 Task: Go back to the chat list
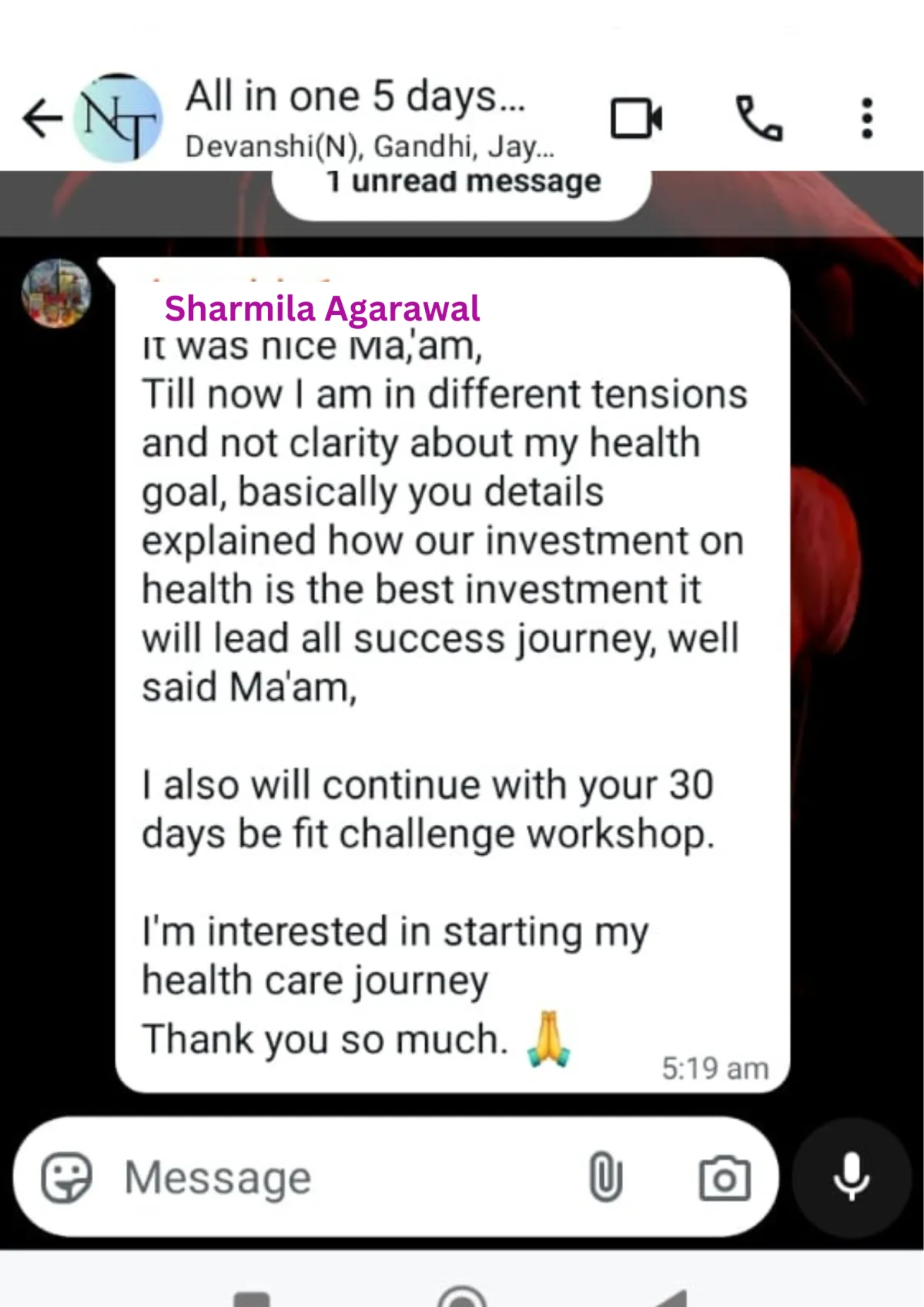coord(42,119)
